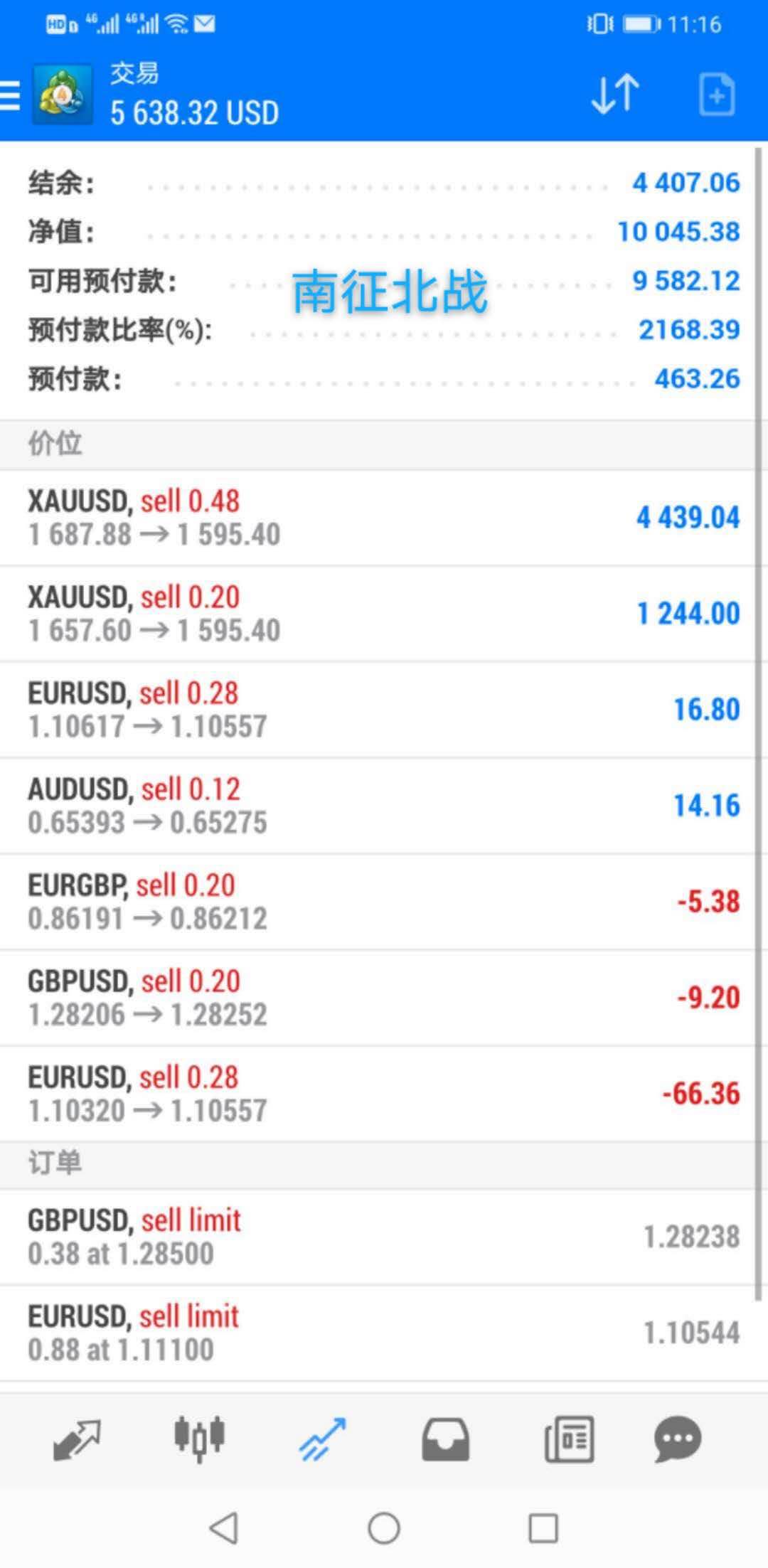This screenshot has width=768, height=1568.
Task: Switch to the History inbox tab
Action: point(445,1439)
